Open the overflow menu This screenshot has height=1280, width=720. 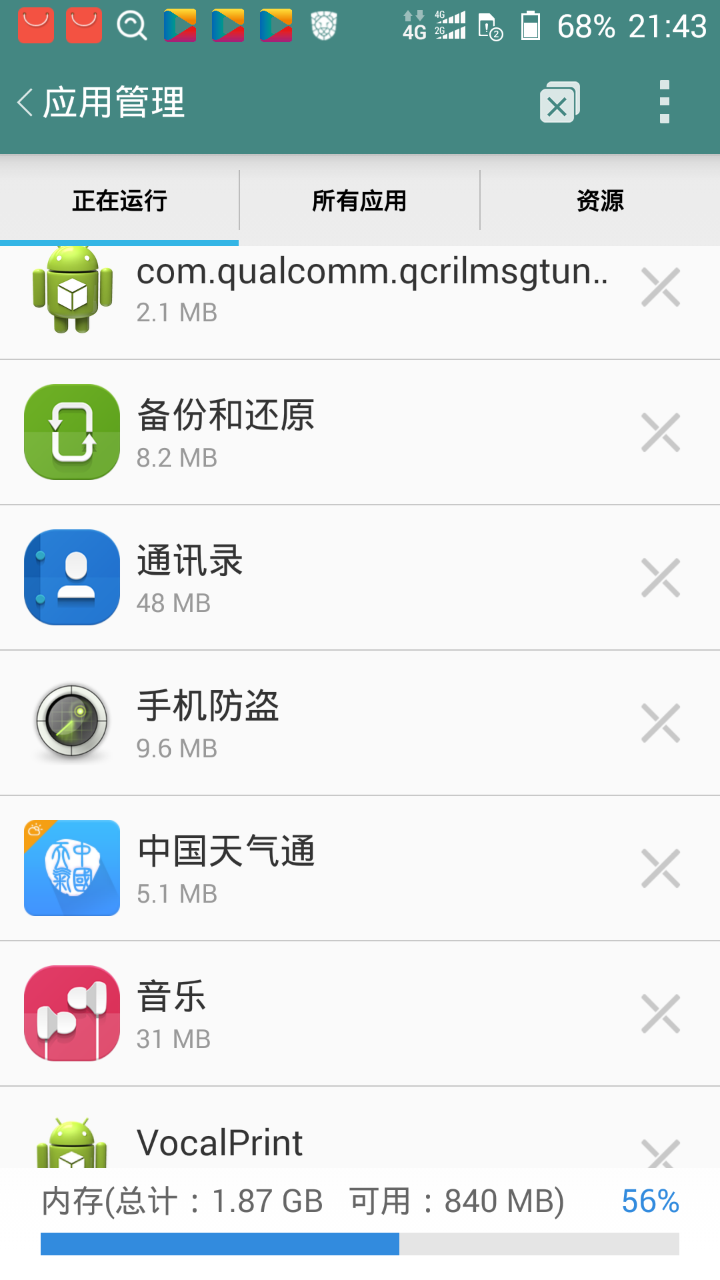664,103
